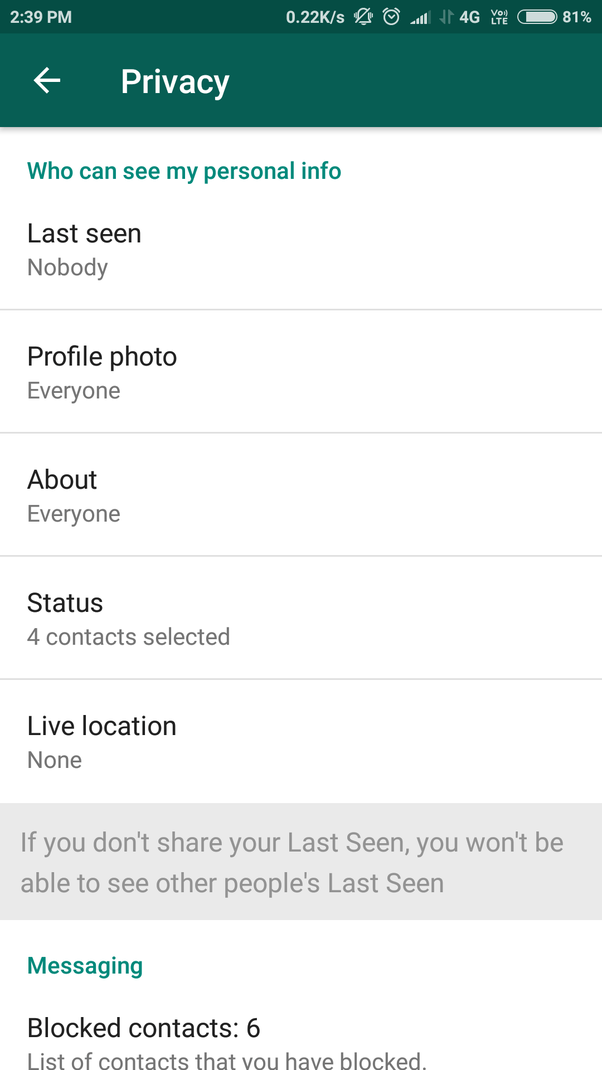
Task: Open the About privacy setting
Action: pos(300,495)
